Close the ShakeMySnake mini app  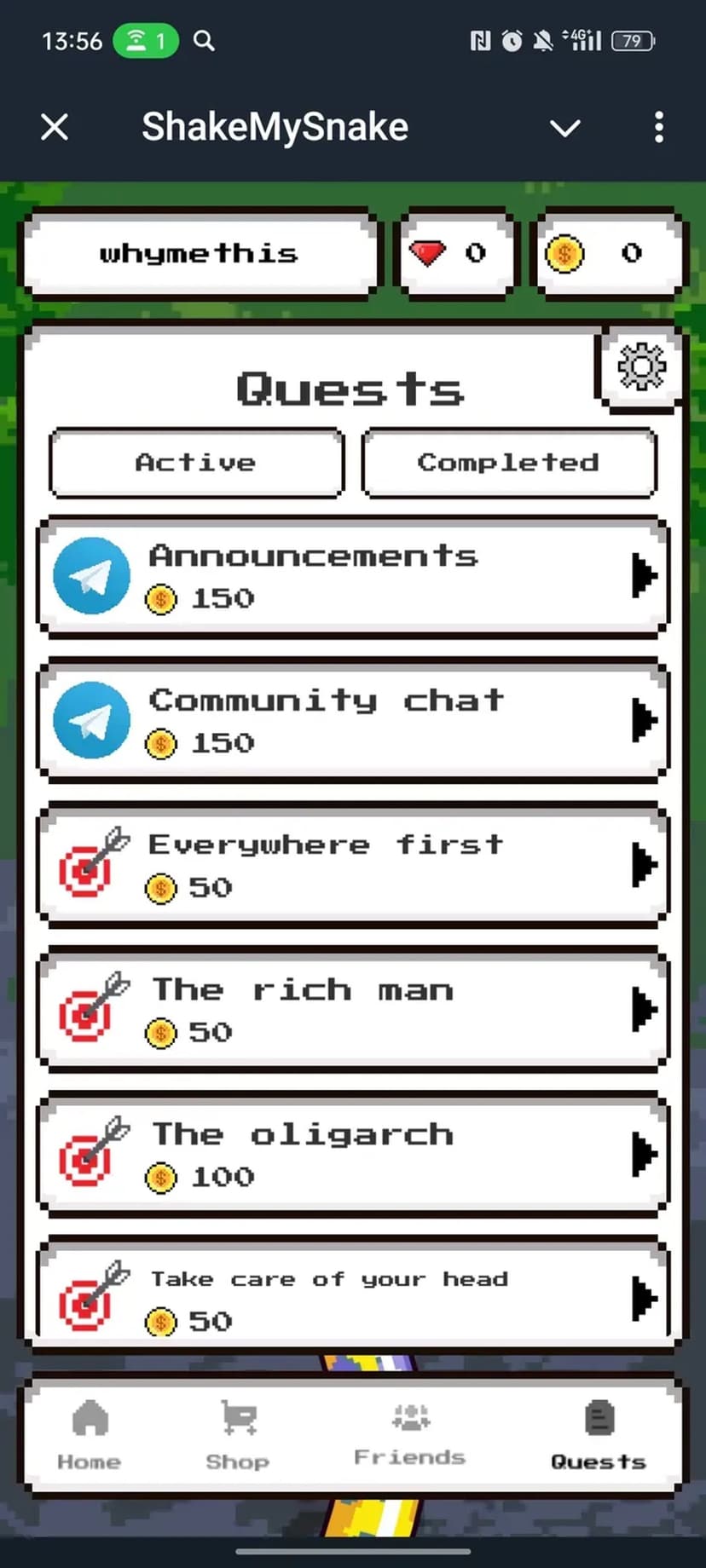55,128
